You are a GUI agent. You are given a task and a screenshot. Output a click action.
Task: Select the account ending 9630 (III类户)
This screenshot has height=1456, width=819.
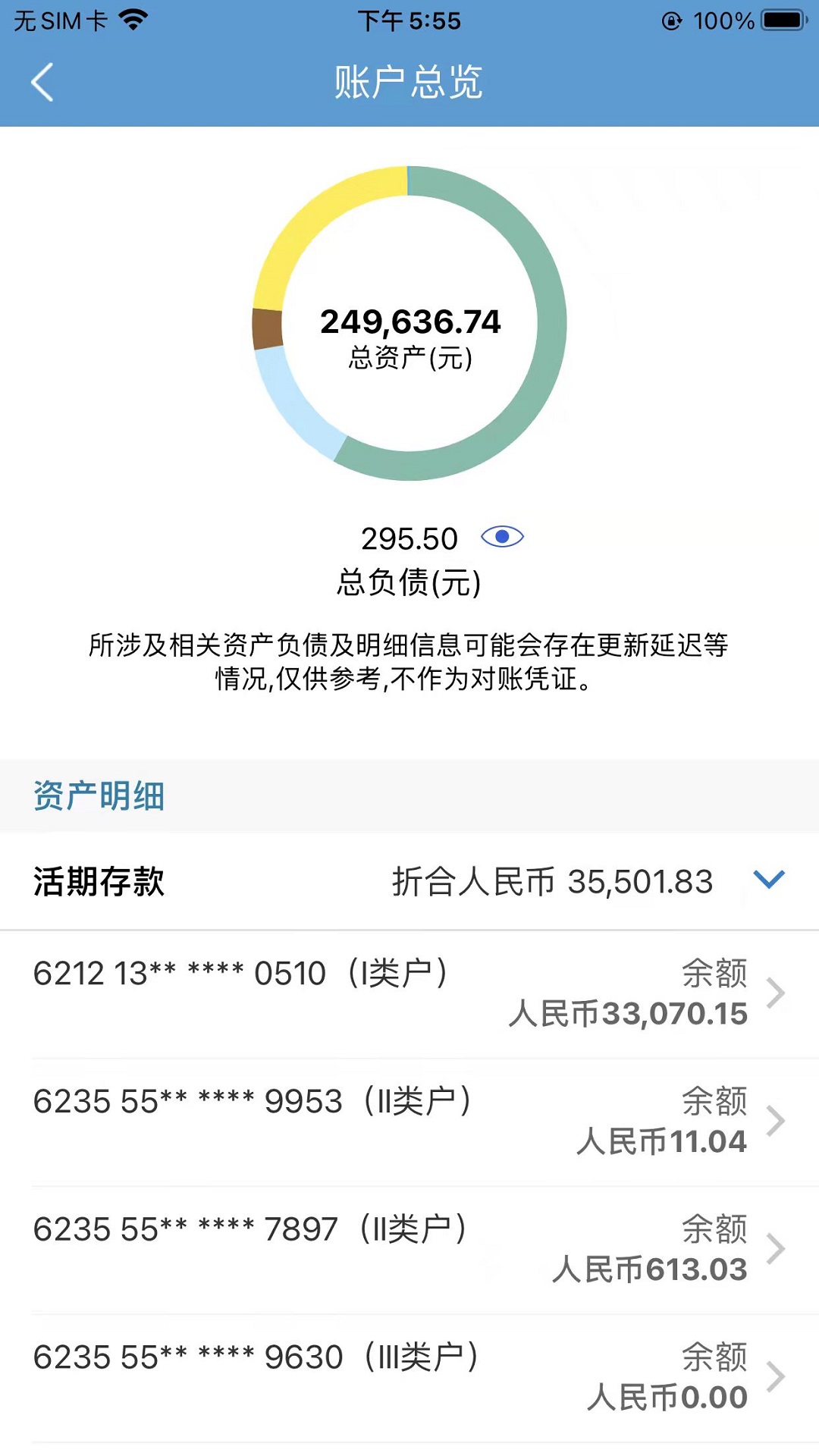(x=409, y=1378)
